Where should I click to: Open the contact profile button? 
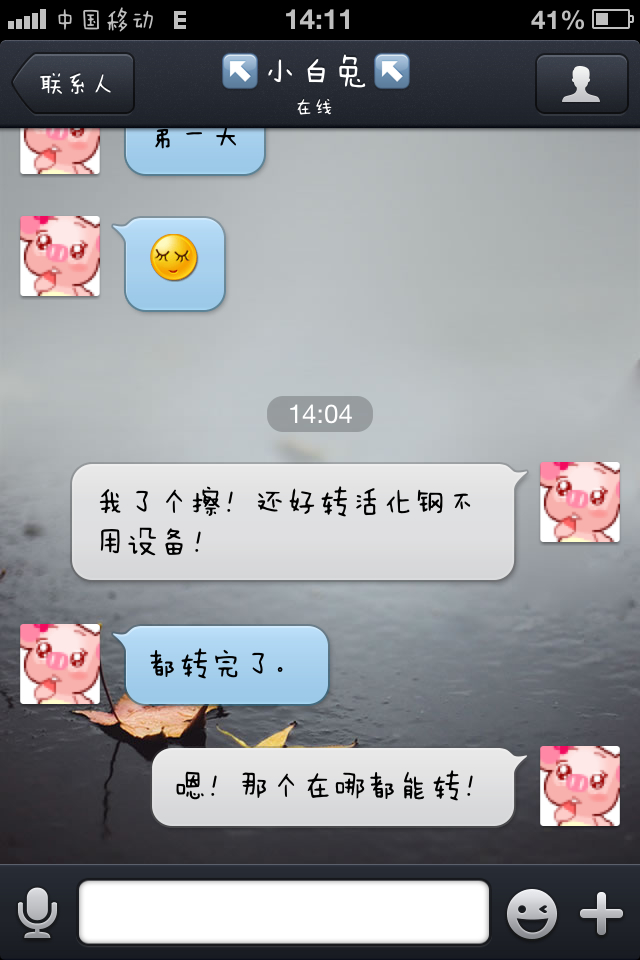click(581, 83)
